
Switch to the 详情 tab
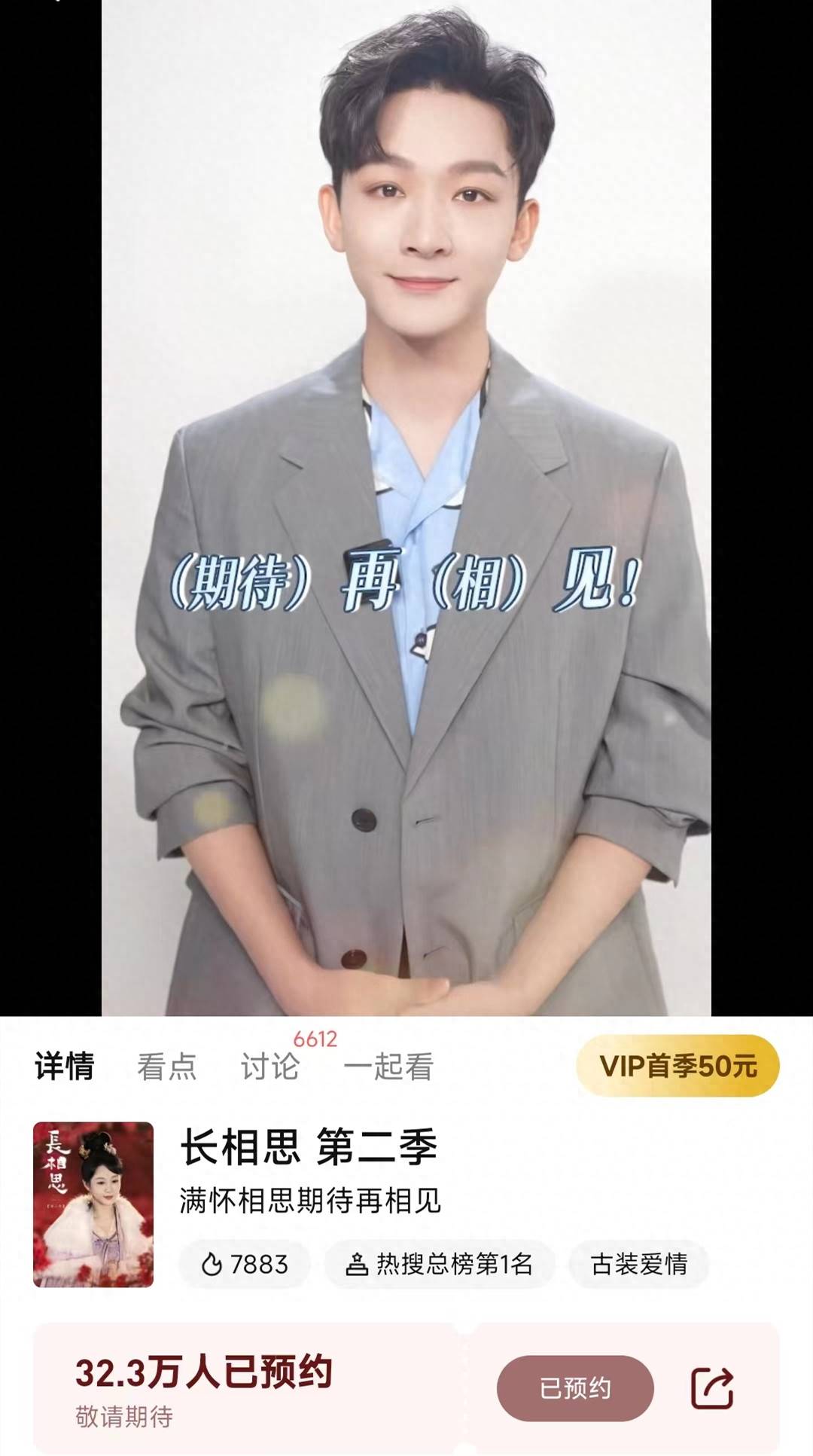tap(65, 1066)
